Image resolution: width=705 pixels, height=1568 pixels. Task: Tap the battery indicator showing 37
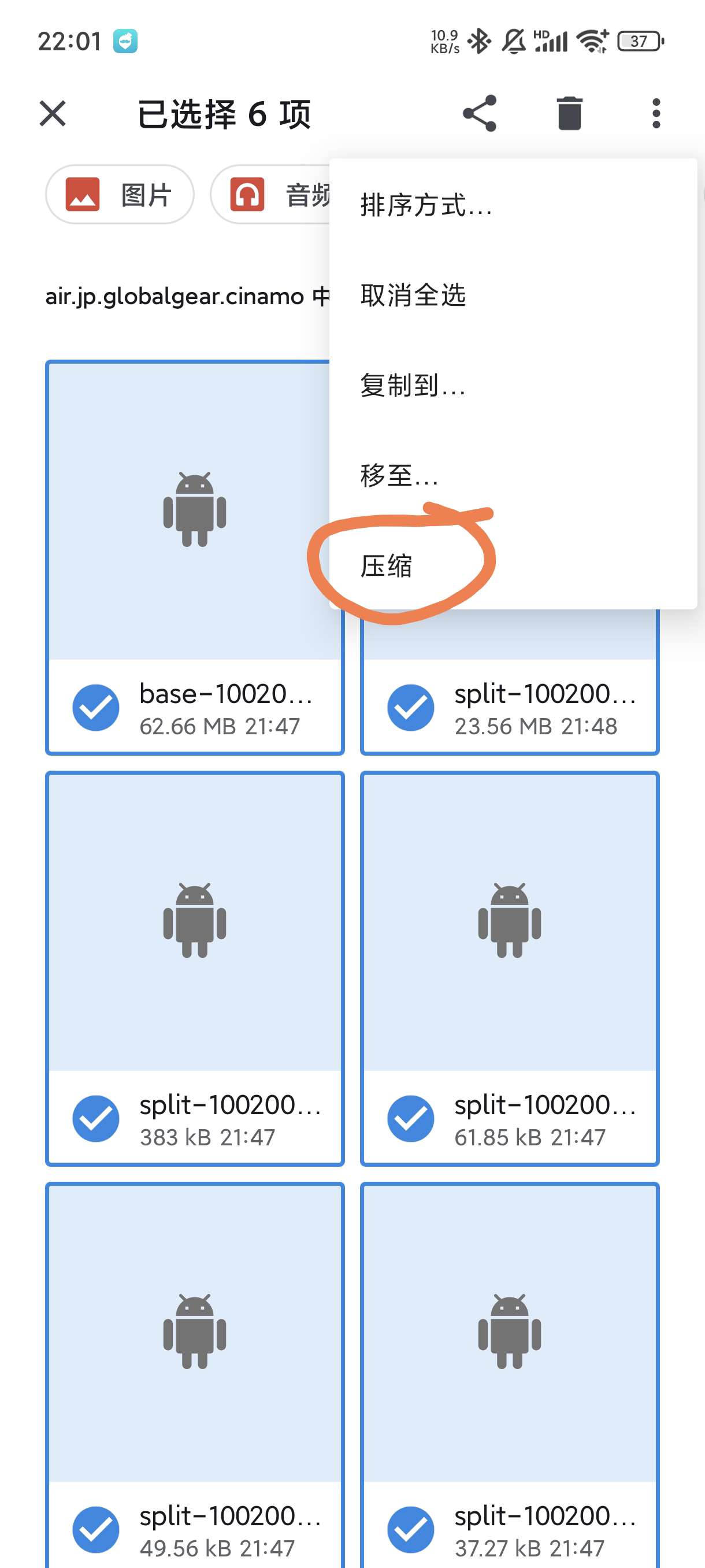tap(638, 41)
